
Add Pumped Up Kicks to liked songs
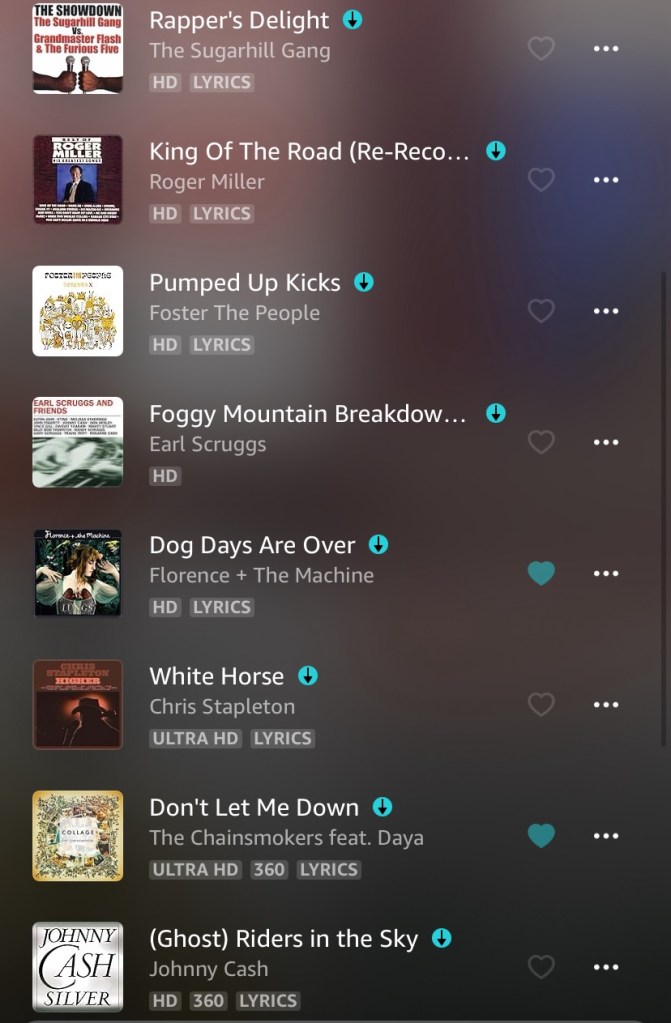[x=541, y=311]
